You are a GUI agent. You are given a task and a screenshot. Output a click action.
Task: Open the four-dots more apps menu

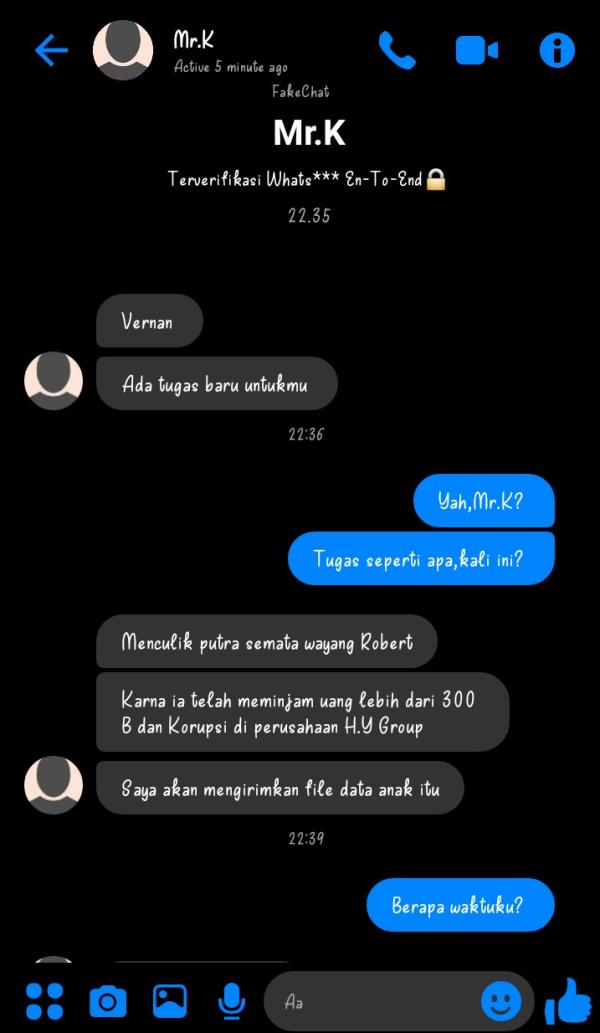[x=44, y=1001]
